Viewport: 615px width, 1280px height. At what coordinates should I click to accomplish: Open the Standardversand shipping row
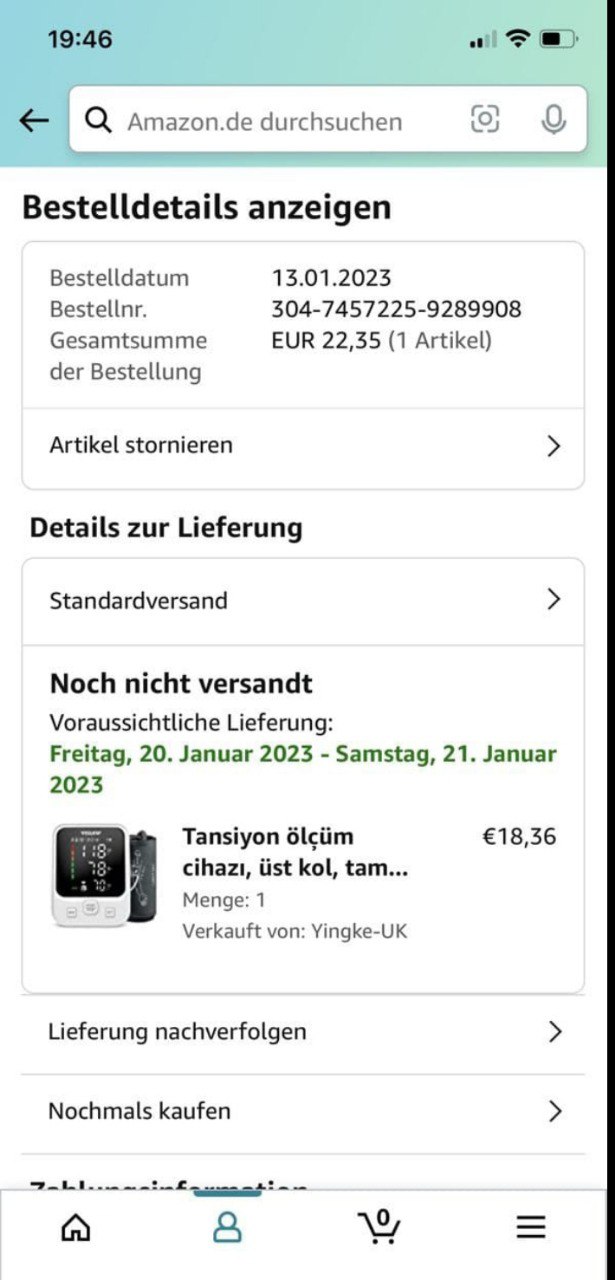pyautogui.click(x=302, y=601)
